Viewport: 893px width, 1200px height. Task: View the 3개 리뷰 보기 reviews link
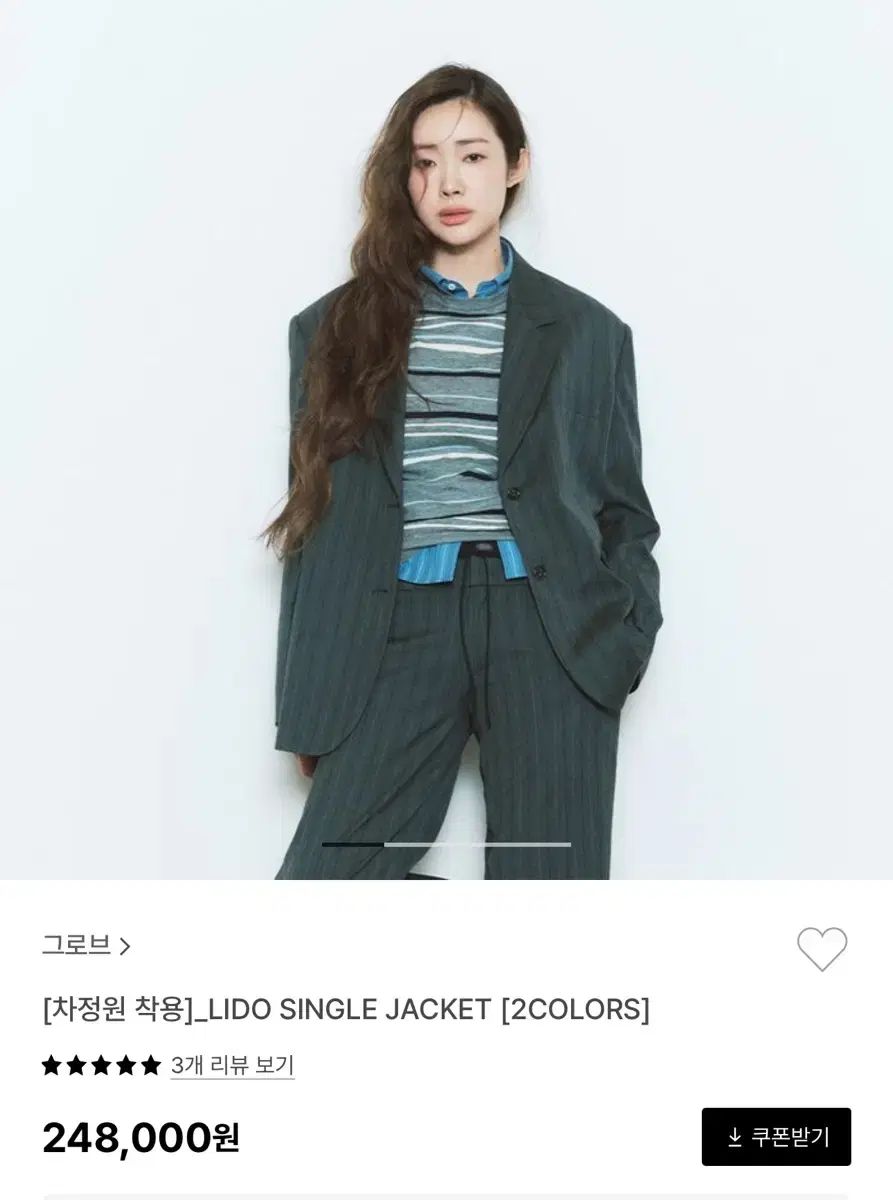(232, 1065)
